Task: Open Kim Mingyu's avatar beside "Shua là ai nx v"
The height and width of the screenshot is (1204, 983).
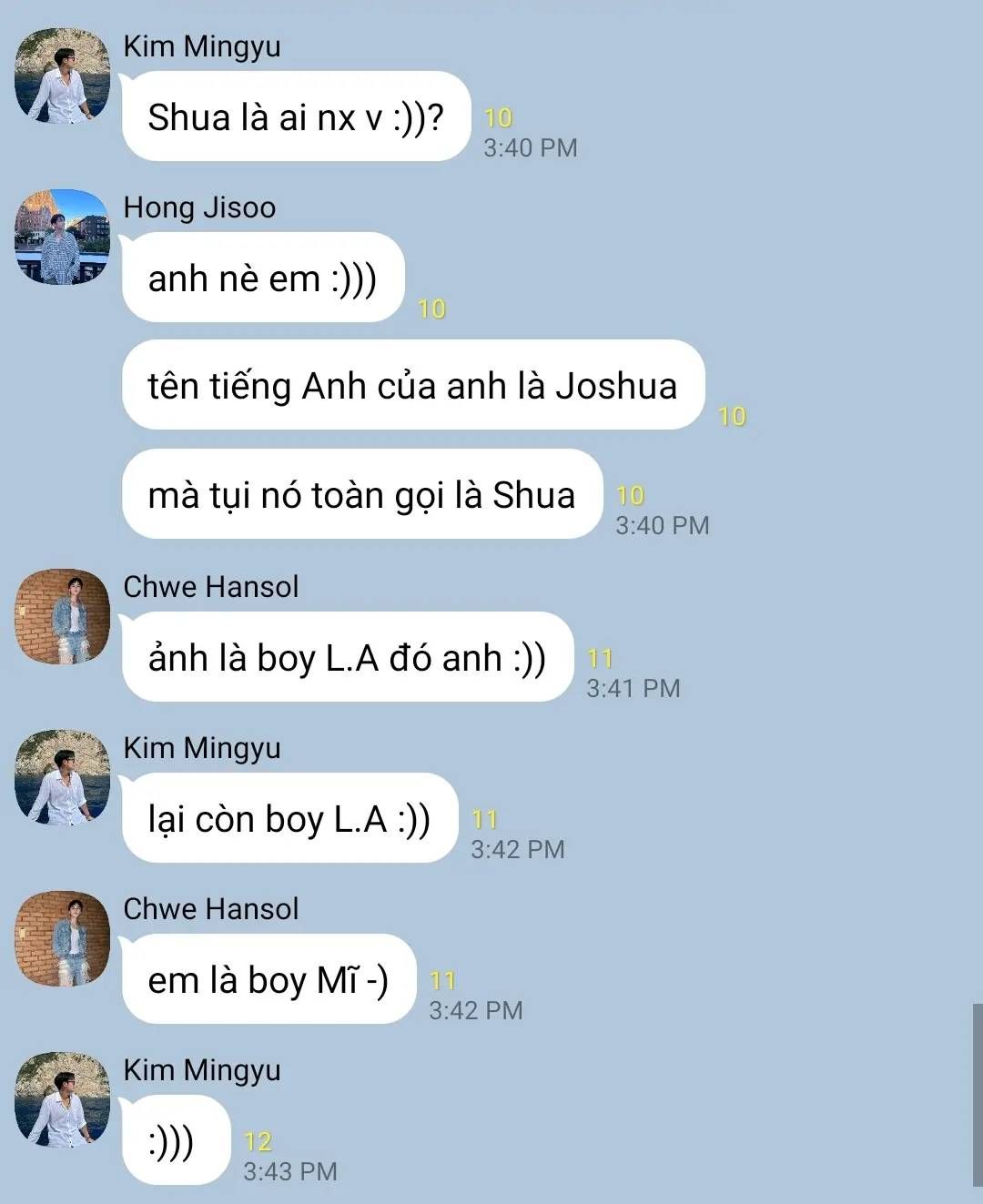Action: pyautogui.click(x=62, y=76)
